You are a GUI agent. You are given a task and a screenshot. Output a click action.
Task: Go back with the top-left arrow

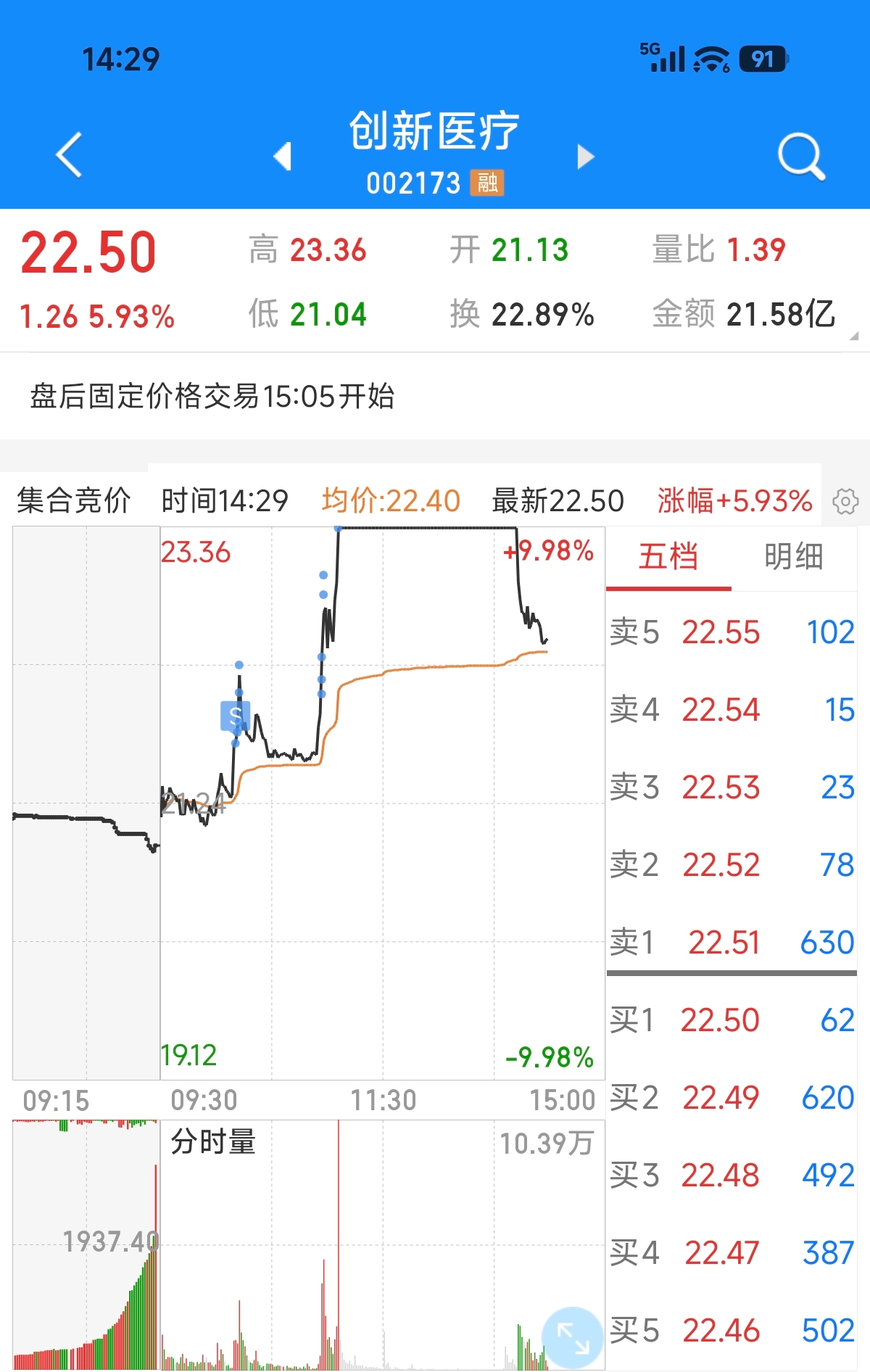point(69,154)
